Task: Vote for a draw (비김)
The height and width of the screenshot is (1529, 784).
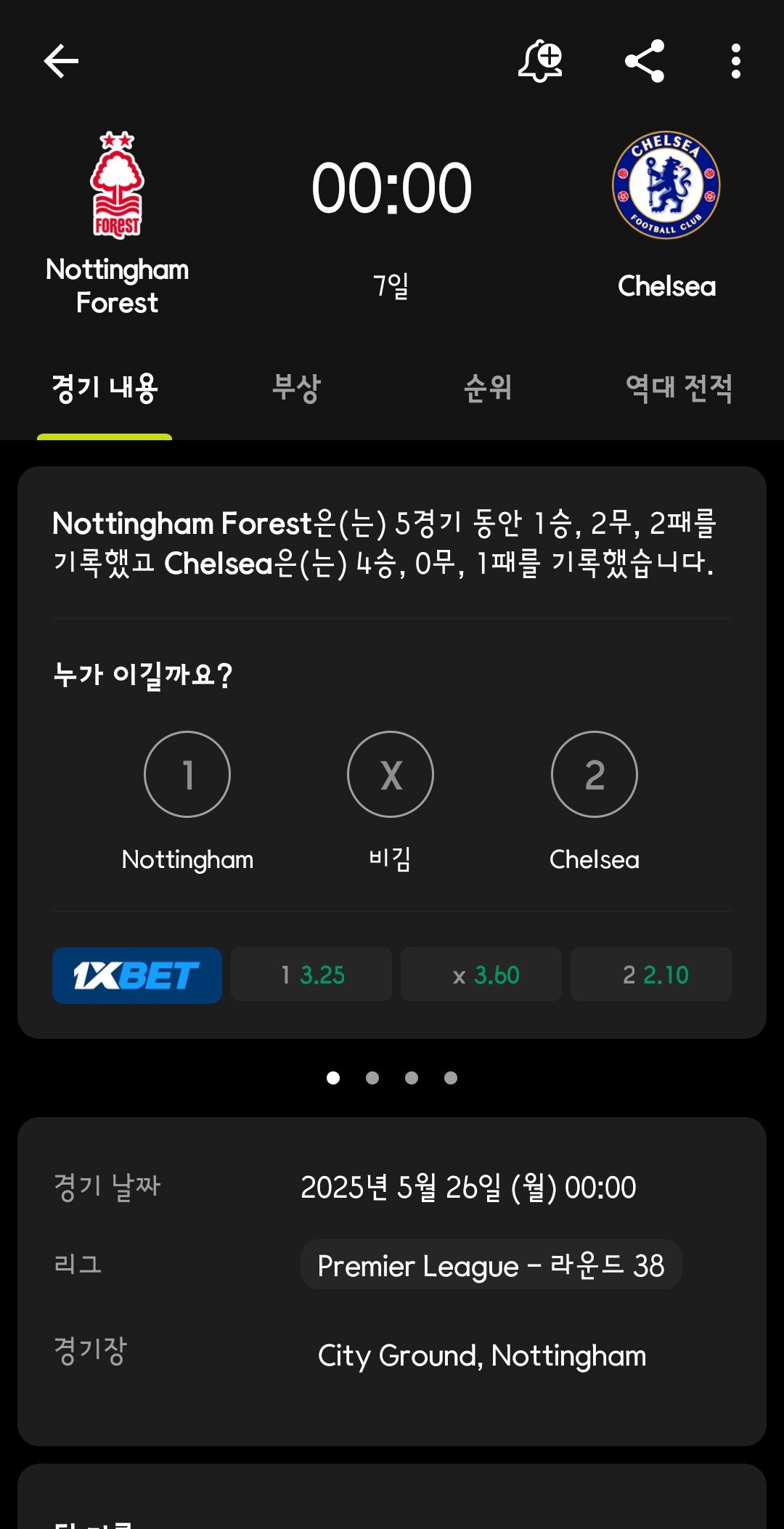Action: pos(391,774)
